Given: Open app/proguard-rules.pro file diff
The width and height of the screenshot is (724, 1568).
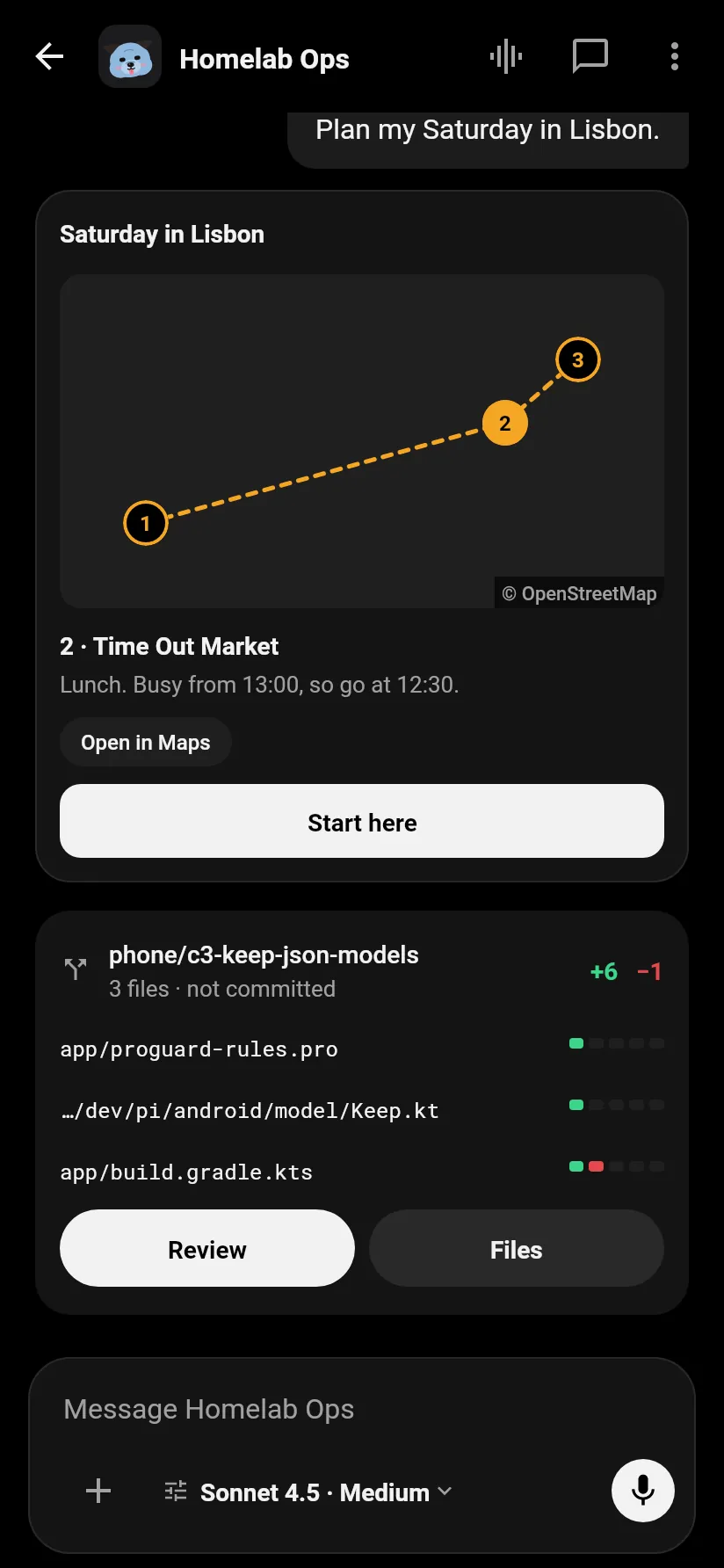Looking at the screenshot, I should coord(362,1049).
